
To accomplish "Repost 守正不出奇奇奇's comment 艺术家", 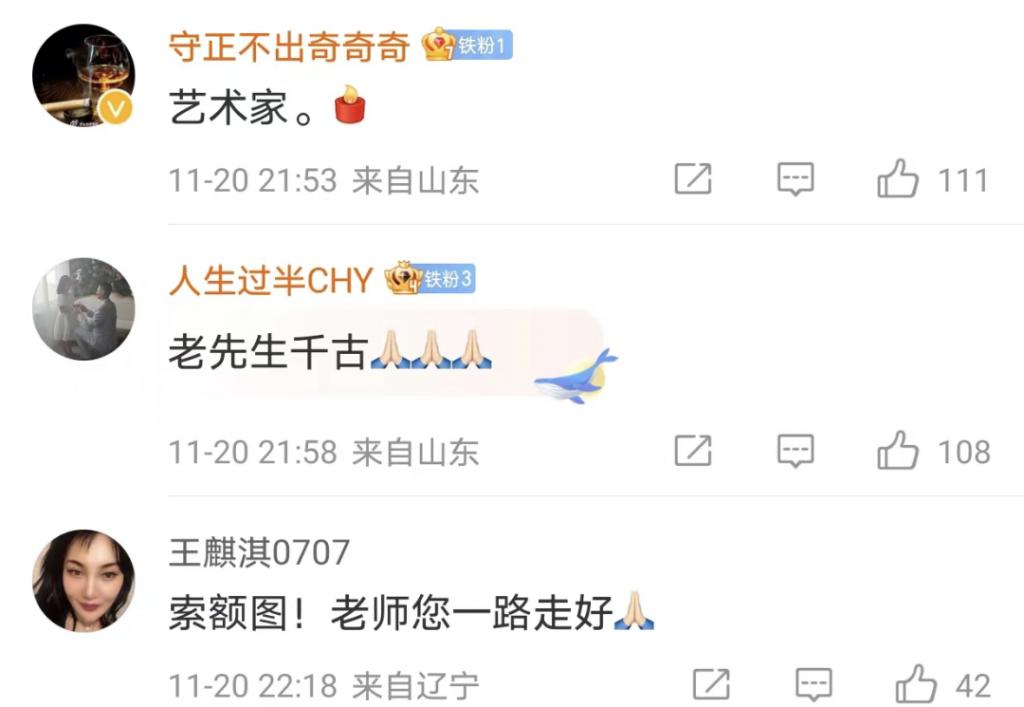I will [x=693, y=180].
